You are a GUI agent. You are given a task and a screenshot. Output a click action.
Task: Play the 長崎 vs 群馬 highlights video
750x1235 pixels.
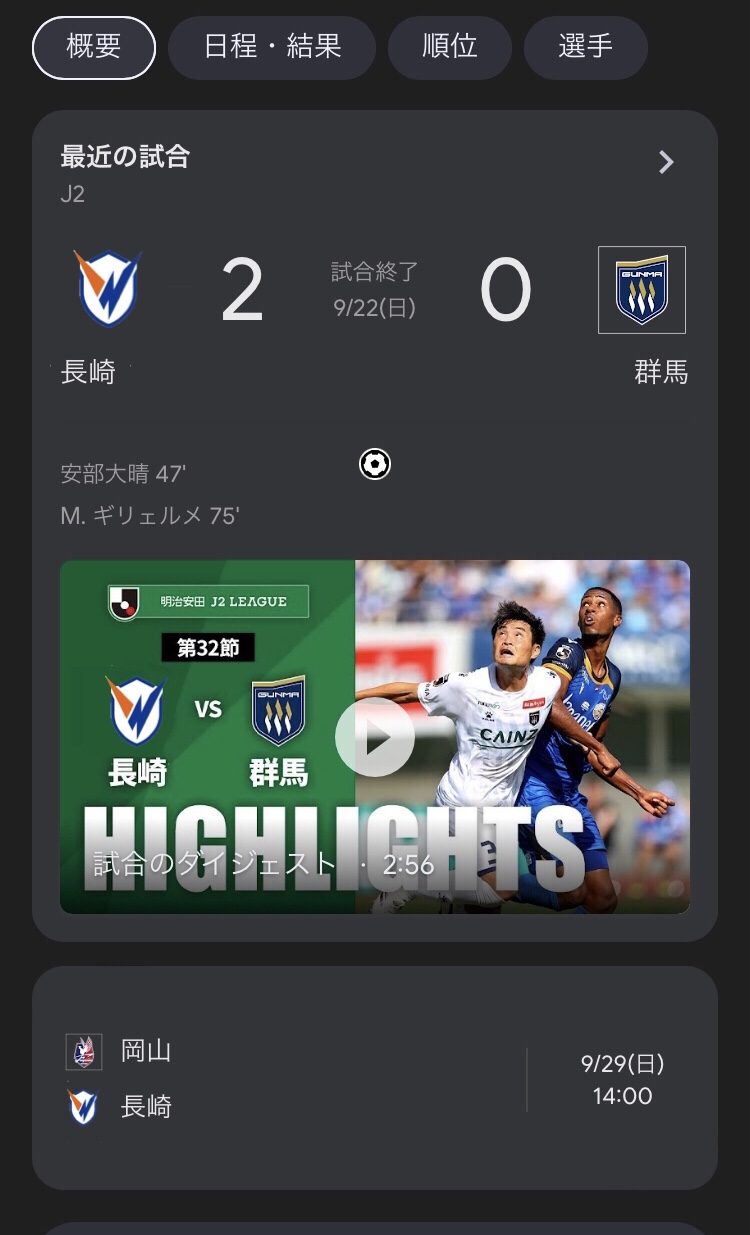[375, 737]
